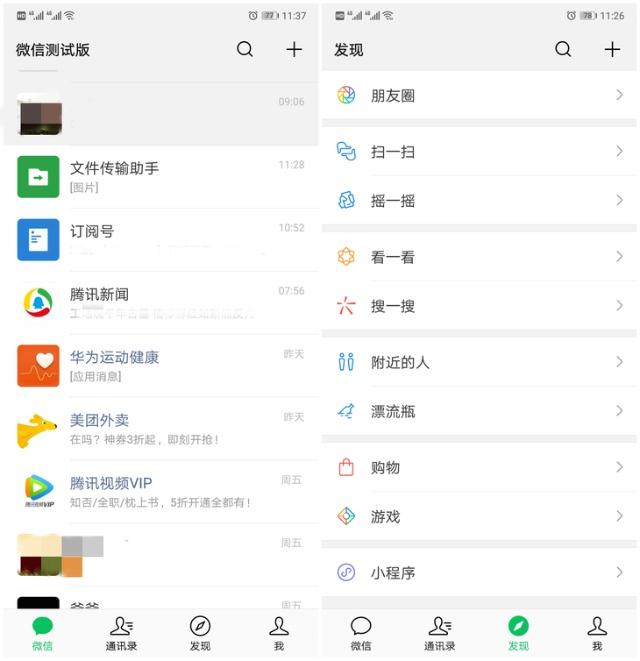Open 看一看 Top Stories
Viewport: 640px width, 661px height.
[x=479, y=257]
